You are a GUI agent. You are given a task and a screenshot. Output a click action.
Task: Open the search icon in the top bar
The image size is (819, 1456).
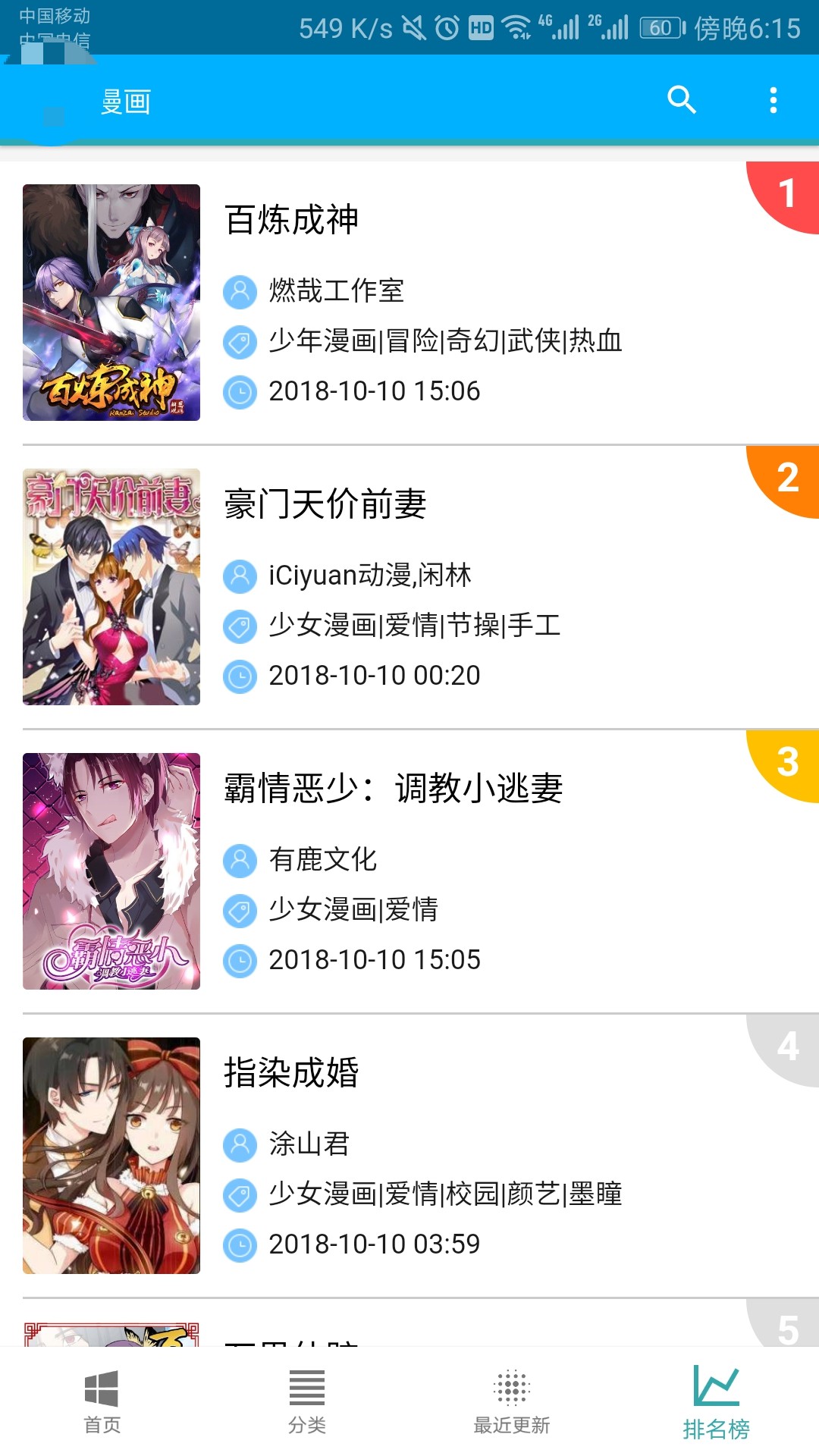[x=680, y=99]
